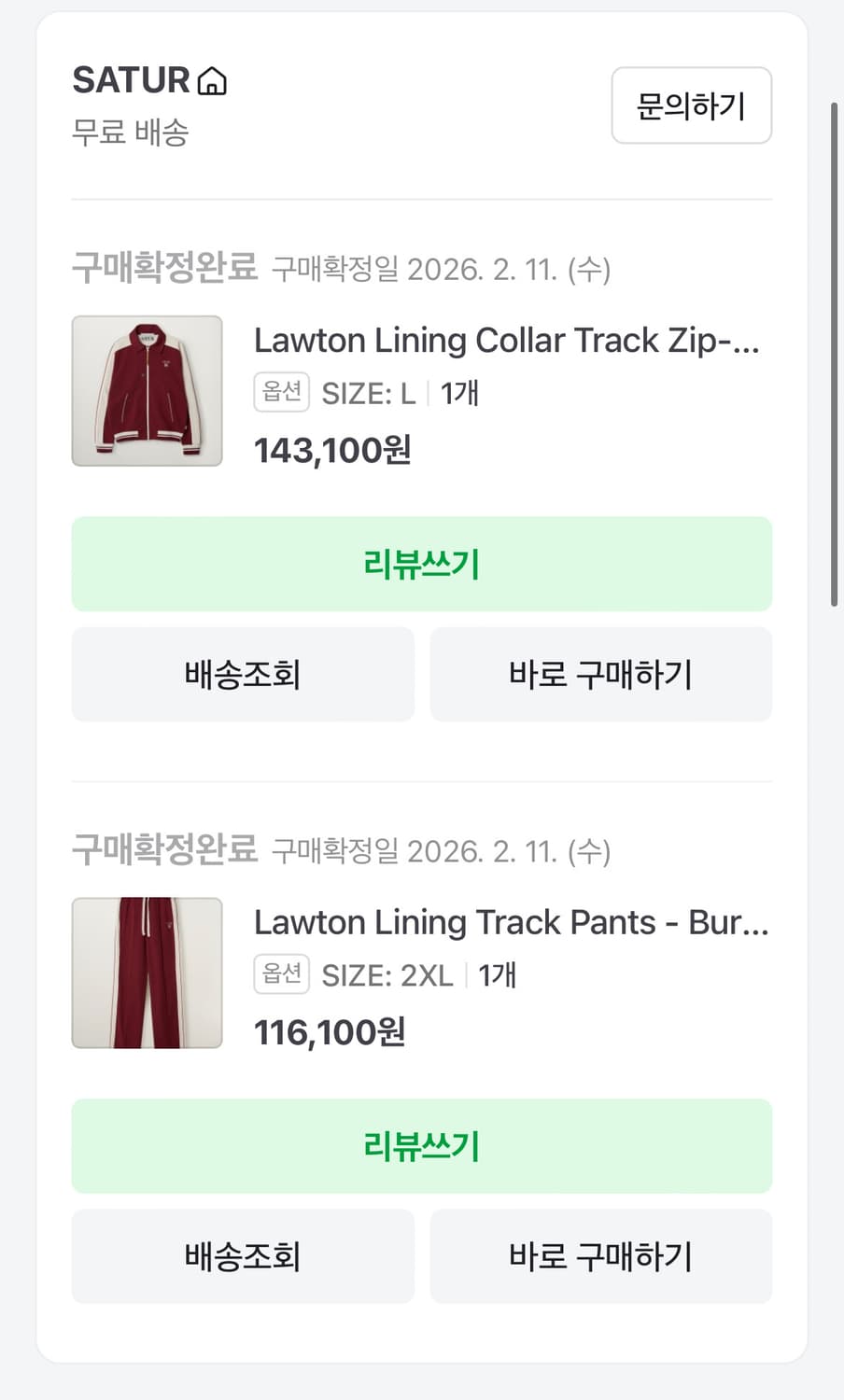This screenshot has width=844, height=1400.
Task: Select the 116,100원 price text
Action: [330, 1031]
